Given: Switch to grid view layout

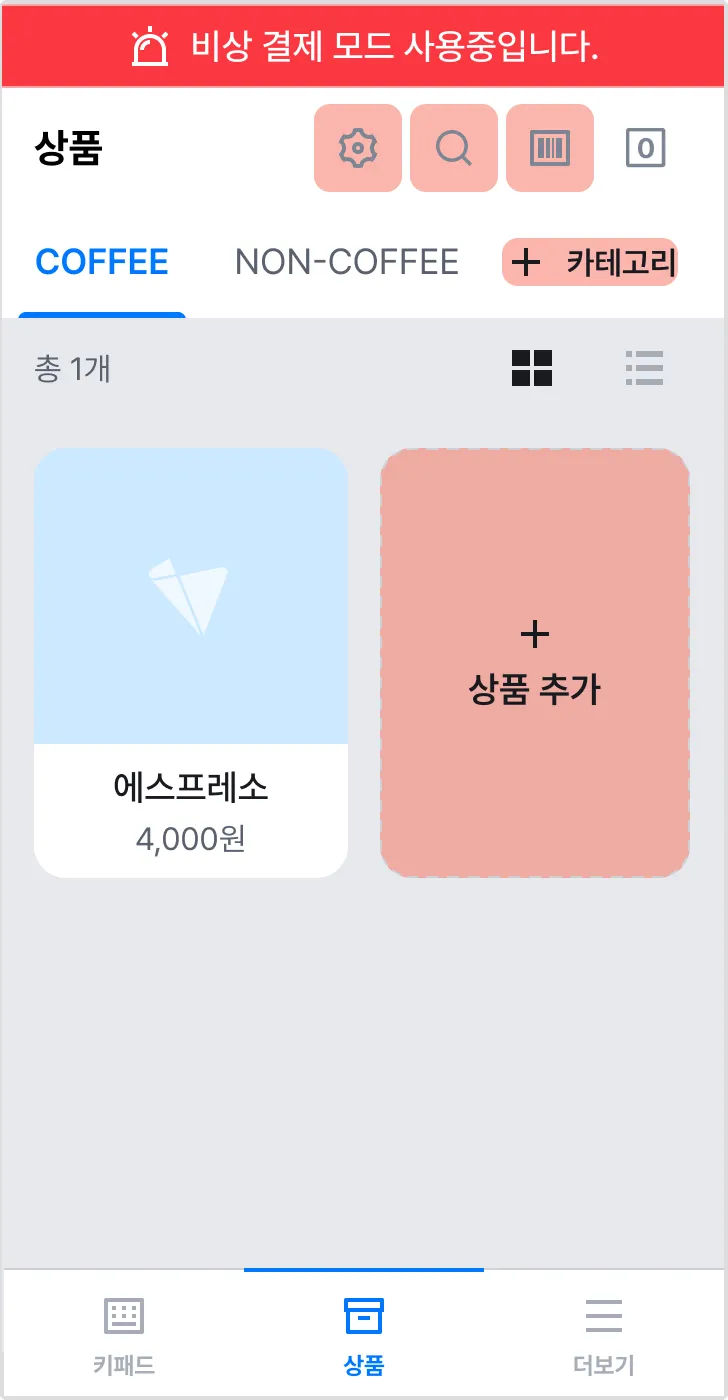Looking at the screenshot, I should [532, 368].
